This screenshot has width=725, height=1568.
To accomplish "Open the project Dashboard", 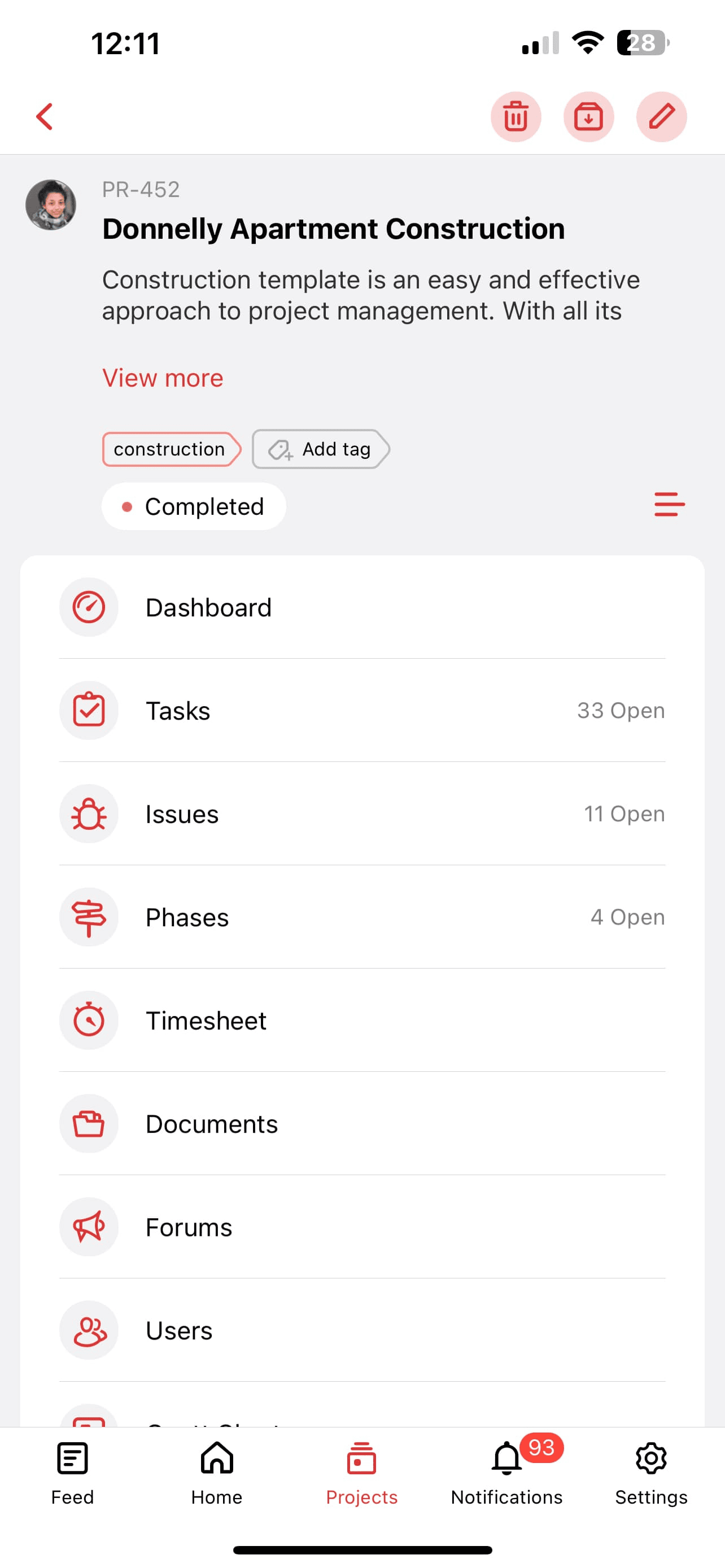I will 361,607.
